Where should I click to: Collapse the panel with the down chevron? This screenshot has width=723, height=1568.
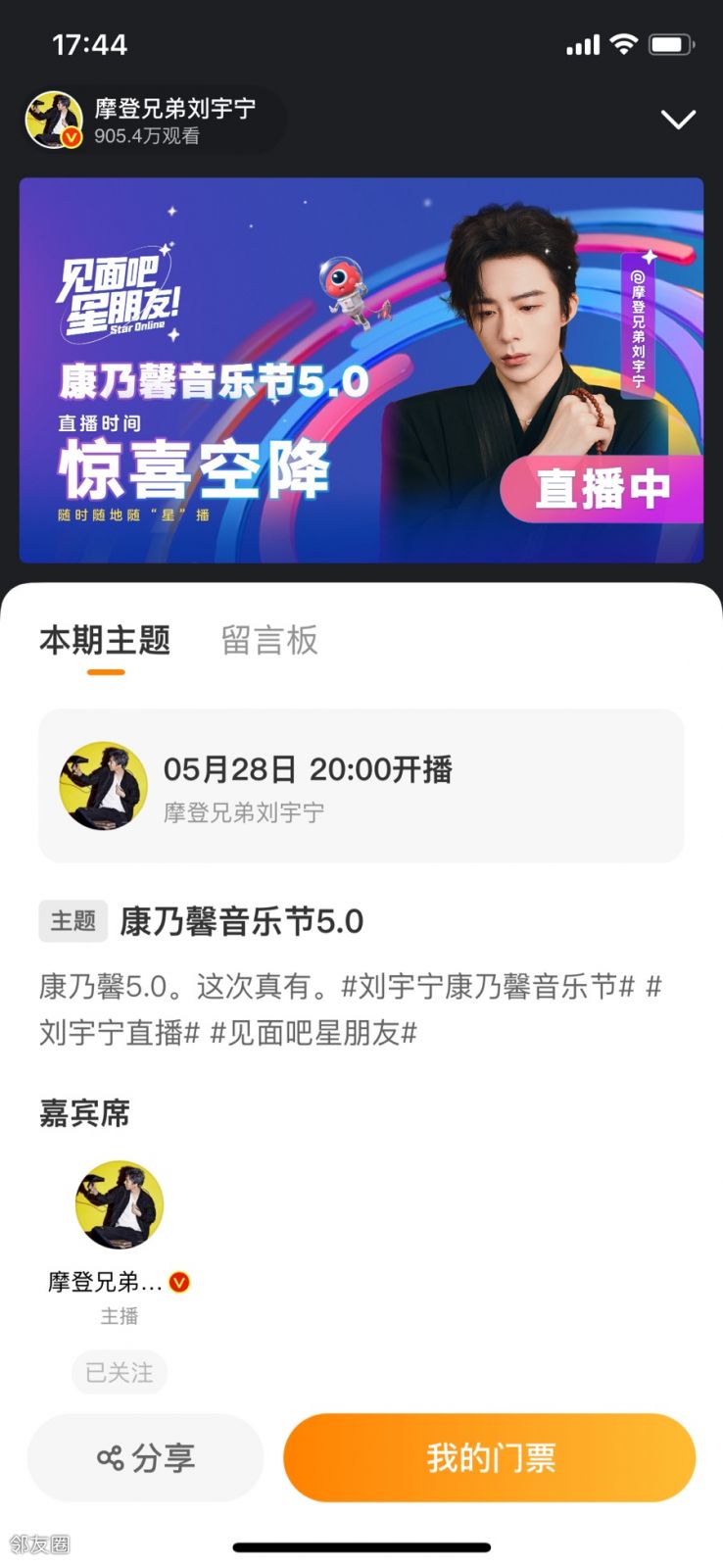(678, 121)
